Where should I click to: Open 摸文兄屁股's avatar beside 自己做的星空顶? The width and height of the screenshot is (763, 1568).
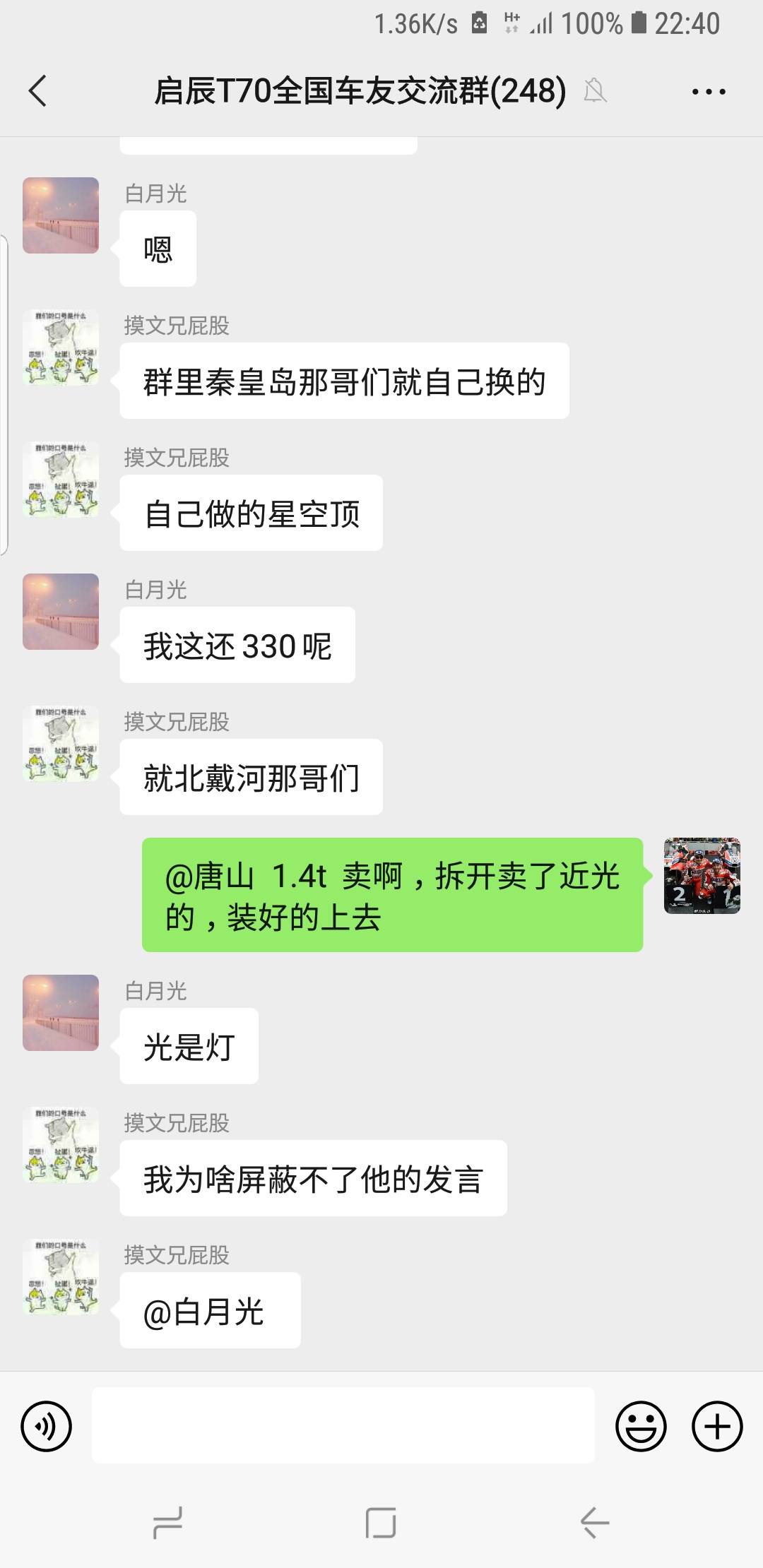click(61, 480)
